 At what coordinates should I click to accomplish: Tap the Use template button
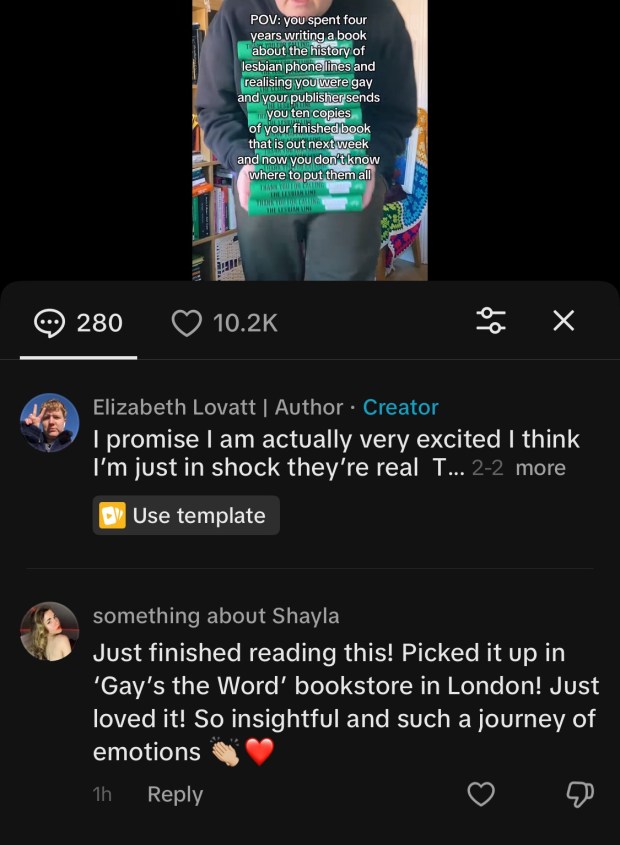[x=186, y=516]
